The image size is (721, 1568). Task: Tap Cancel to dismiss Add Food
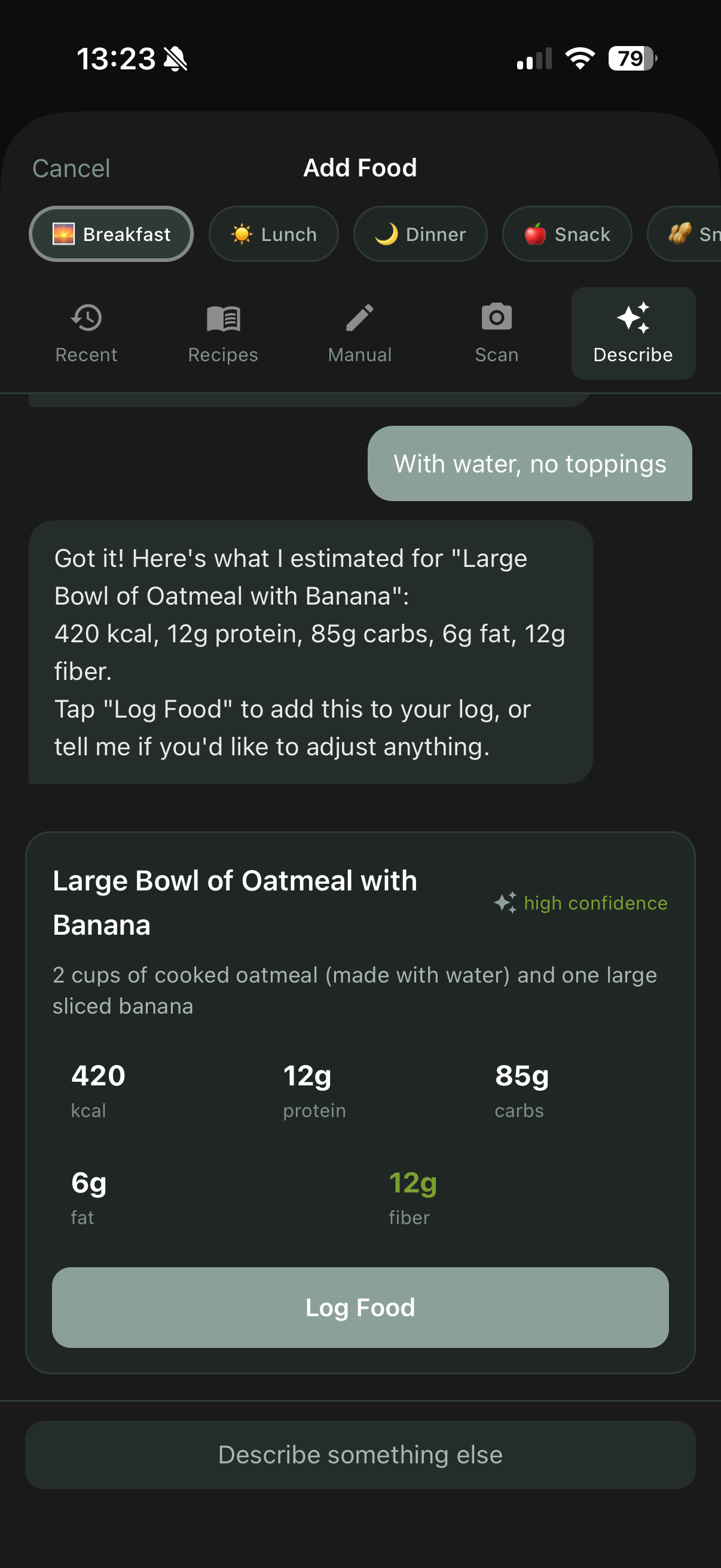pyautogui.click(x=71, y=168)
